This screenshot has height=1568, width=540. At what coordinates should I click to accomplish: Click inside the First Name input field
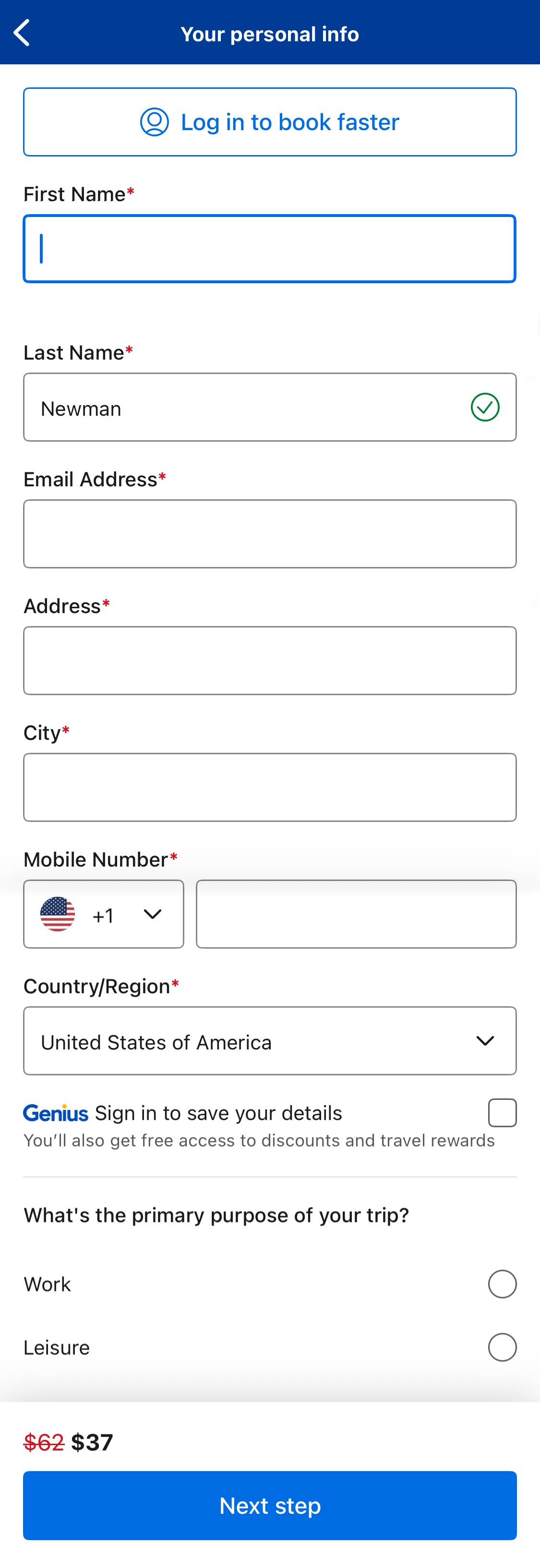coord(269,248)
